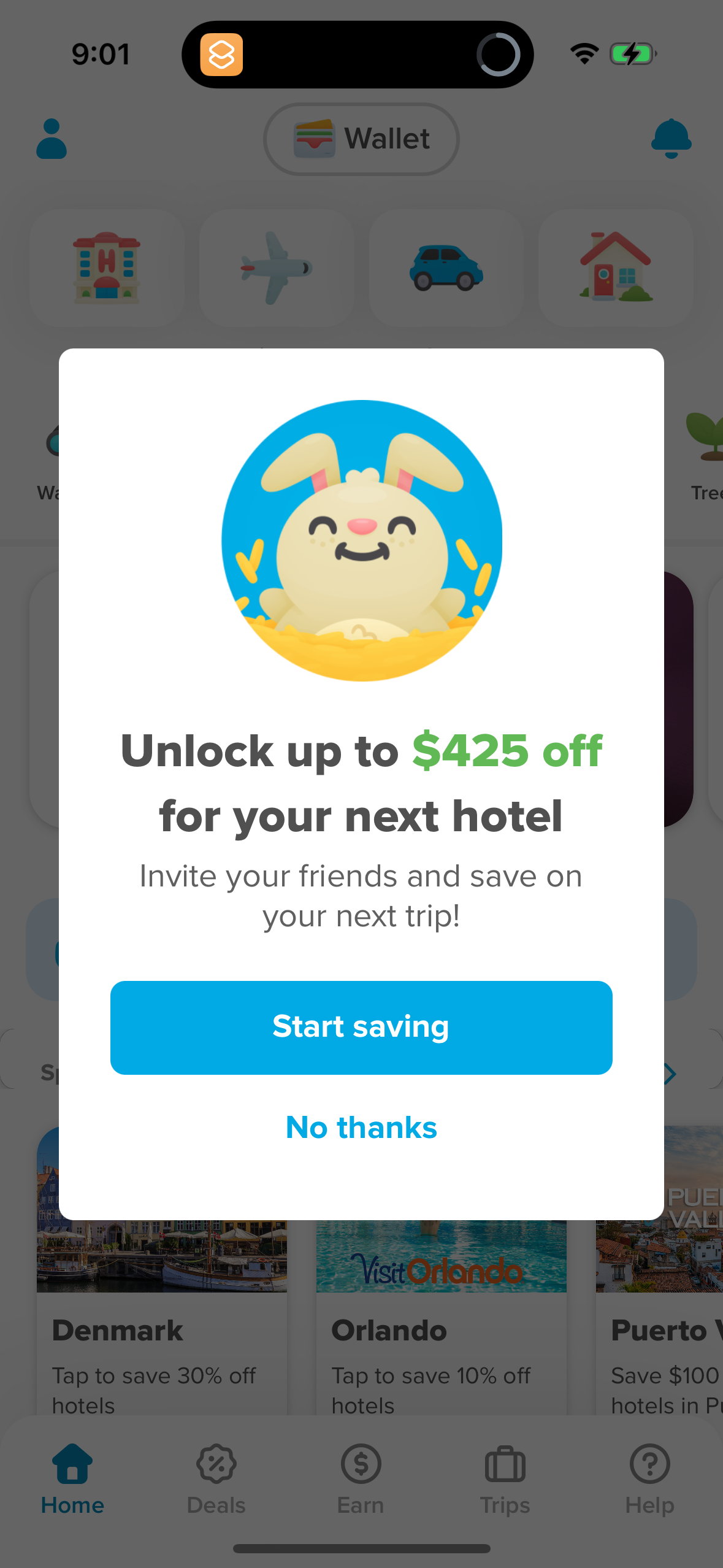
Task: View notifications via the bell icon
Action: [x=672, y=139]
